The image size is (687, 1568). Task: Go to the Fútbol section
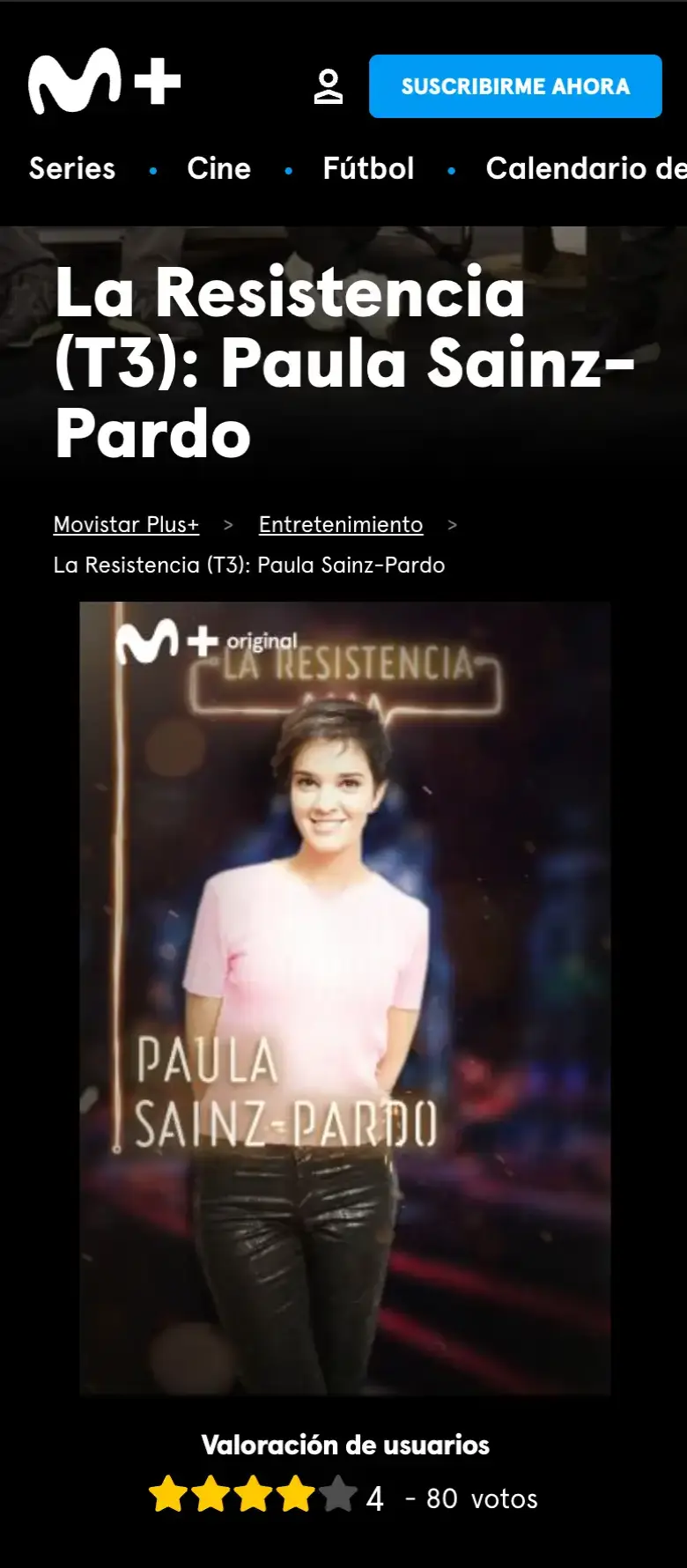[x=368, y=168]
